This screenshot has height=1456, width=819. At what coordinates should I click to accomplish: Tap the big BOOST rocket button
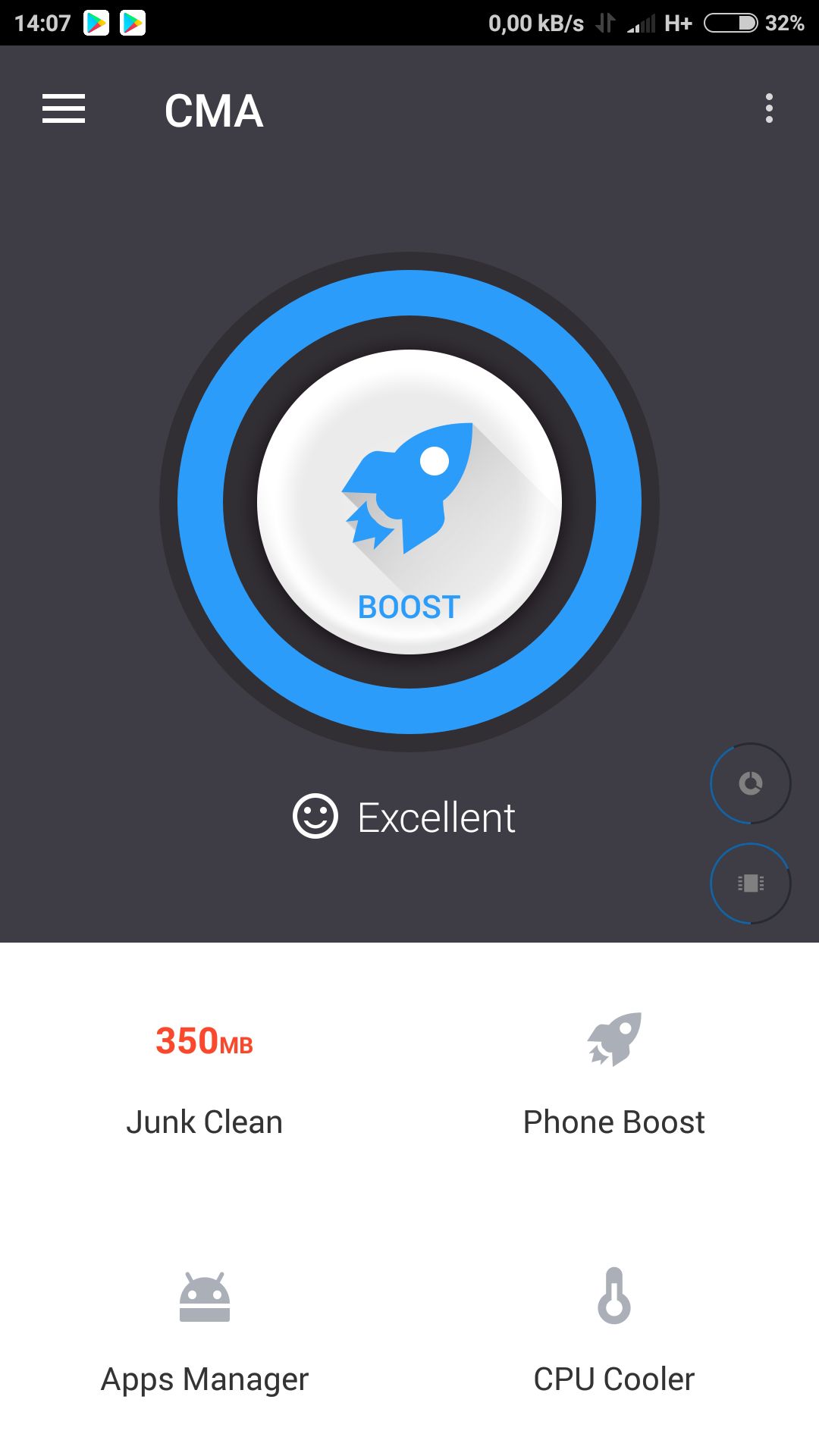409,502
